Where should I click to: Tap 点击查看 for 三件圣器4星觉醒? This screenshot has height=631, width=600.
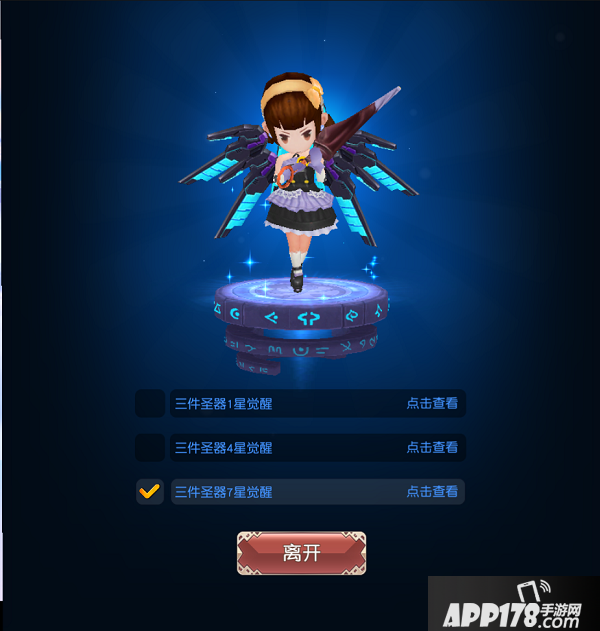click(432, 448)
